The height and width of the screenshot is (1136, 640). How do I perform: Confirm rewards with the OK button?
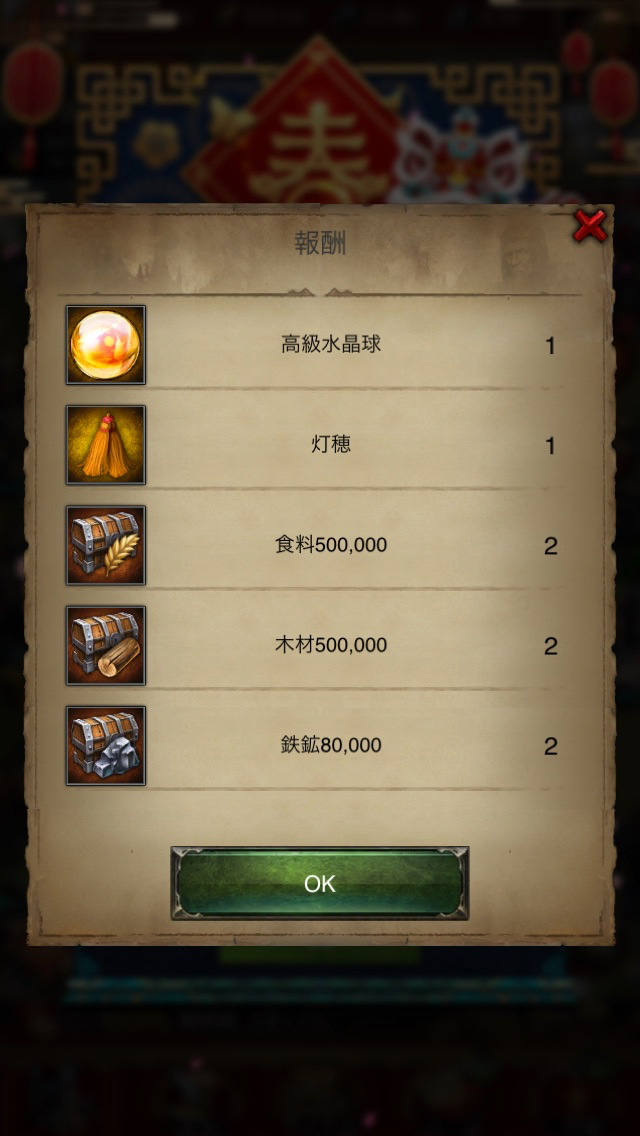(320, 883)
